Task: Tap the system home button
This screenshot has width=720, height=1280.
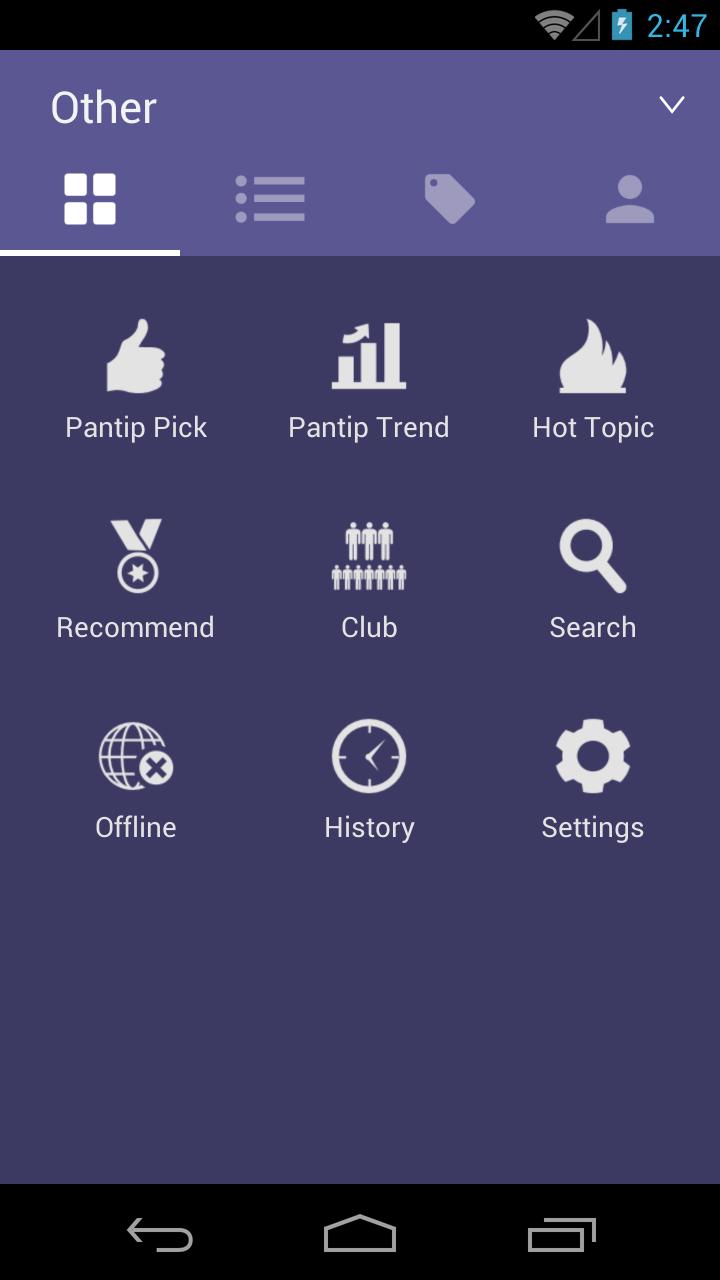Action: [x=360, y=1235]
